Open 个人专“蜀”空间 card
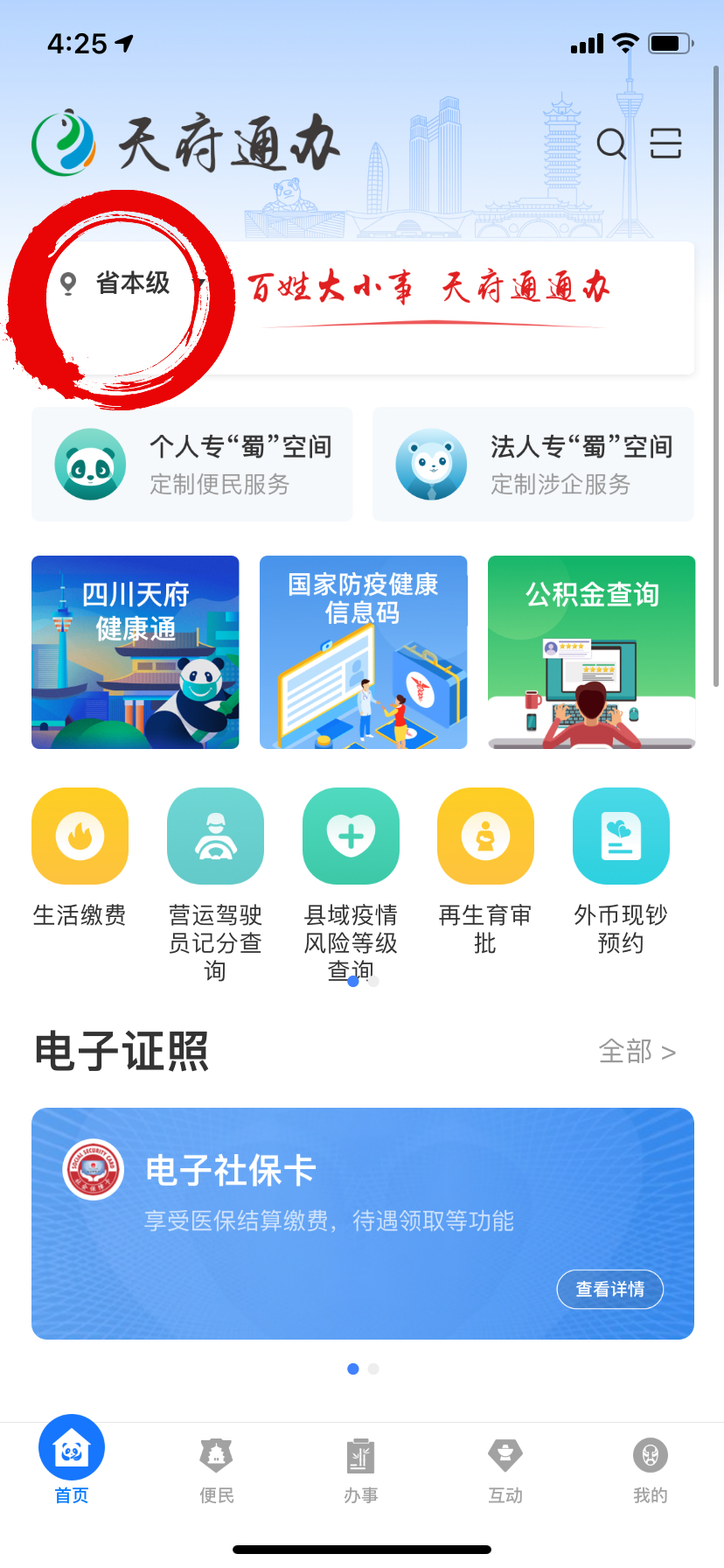The width and height of the screenshot is (724, 1568). tap(192, 465)
